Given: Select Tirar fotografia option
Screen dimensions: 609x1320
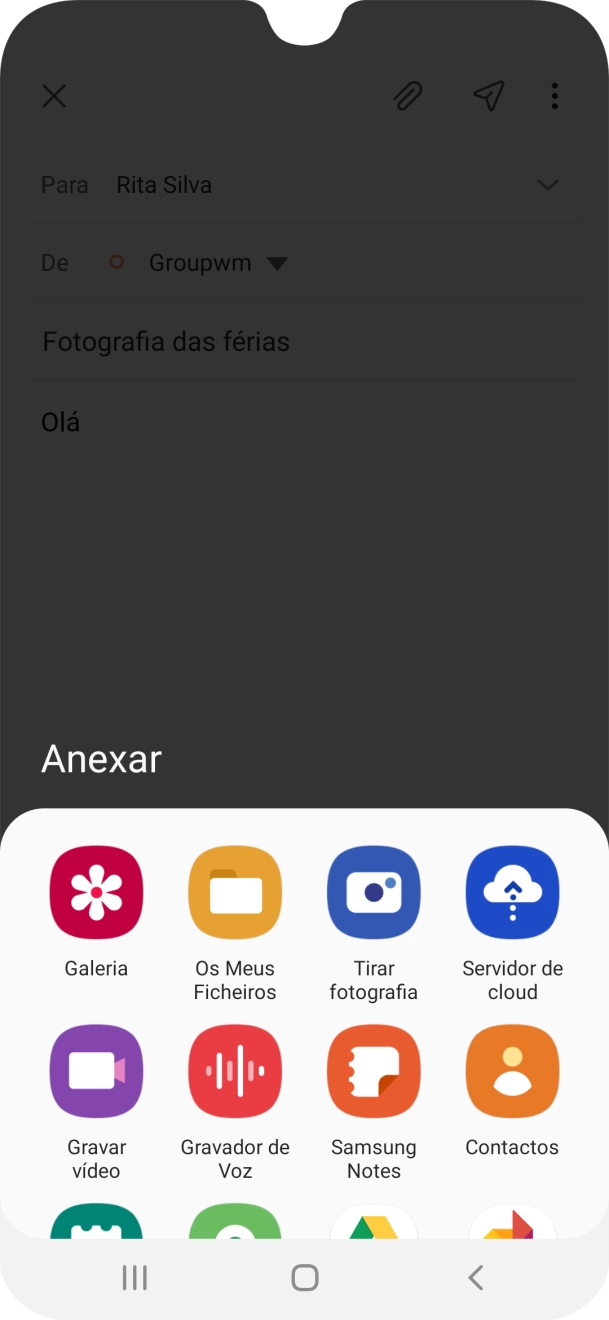Looking at the screenshot, I should (x=373, y=893).
